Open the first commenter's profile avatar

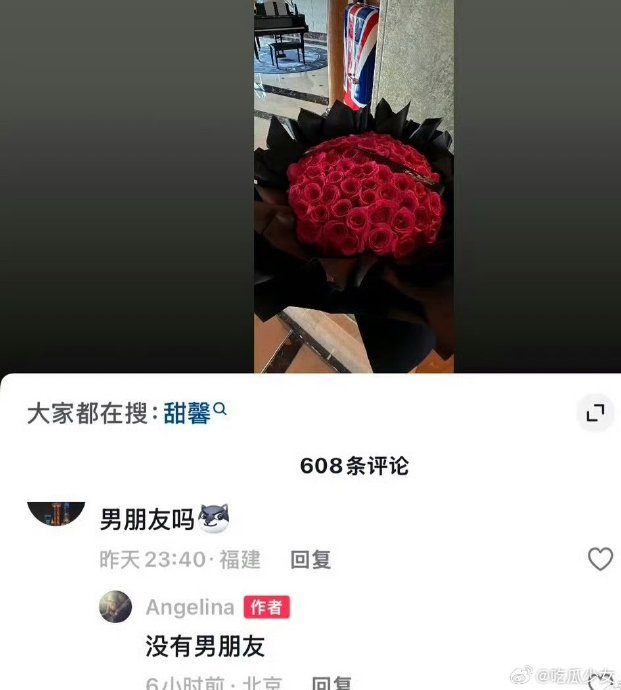[x=56, y=513]
